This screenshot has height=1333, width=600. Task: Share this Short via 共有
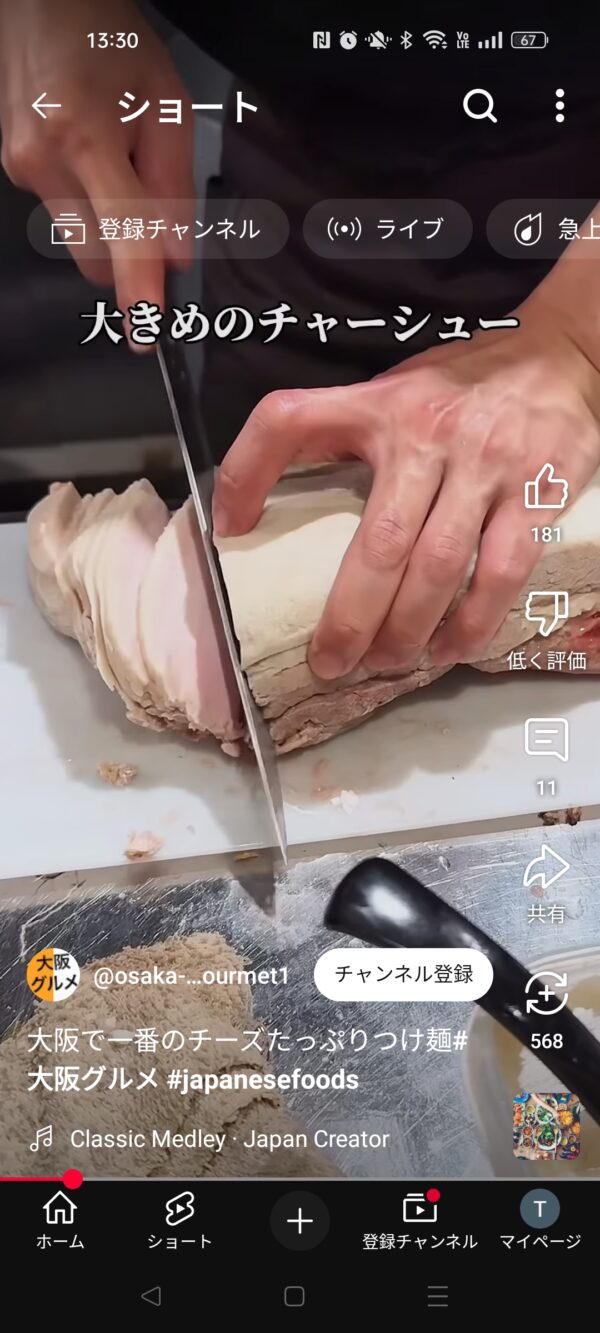coord(546,868)
